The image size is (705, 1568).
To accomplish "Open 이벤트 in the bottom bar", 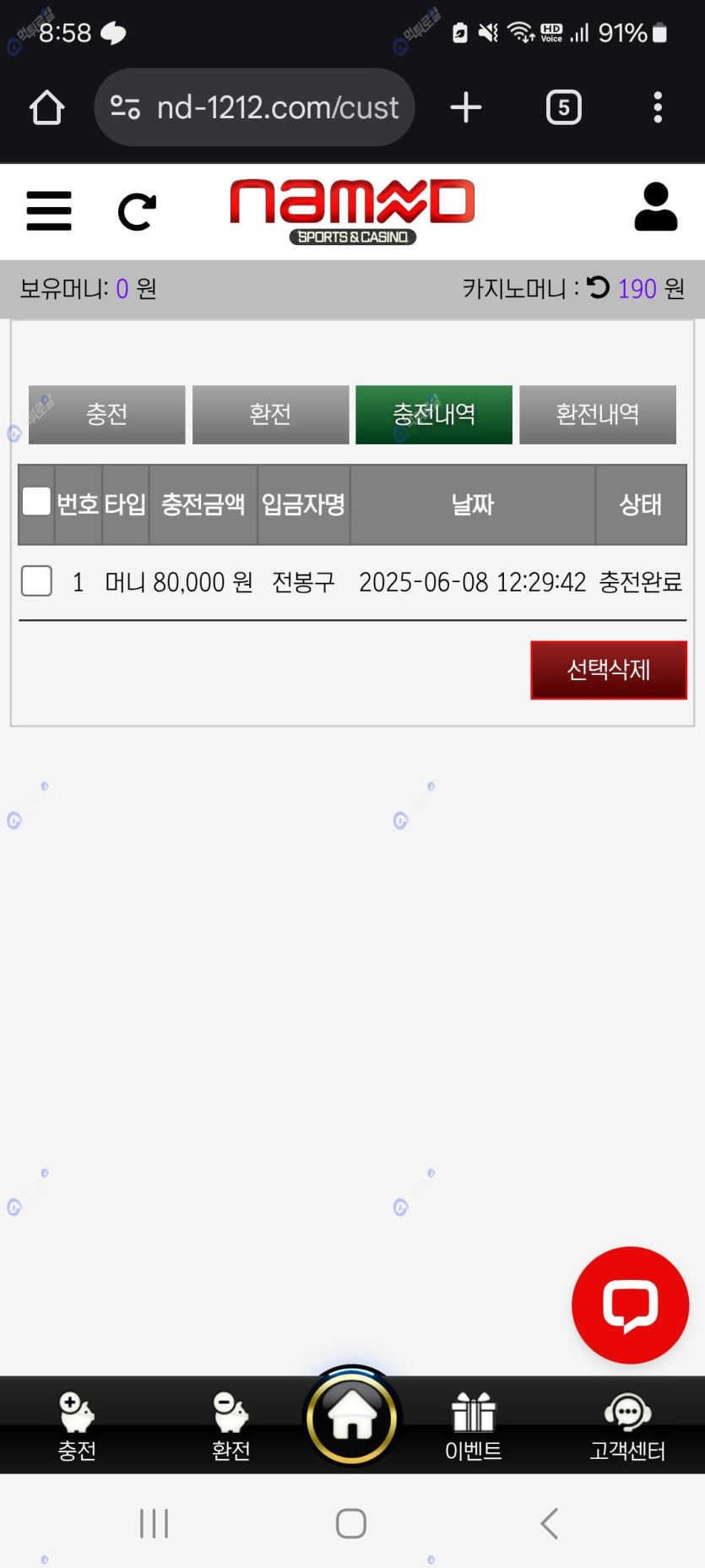I will [x=473, y=1426].
